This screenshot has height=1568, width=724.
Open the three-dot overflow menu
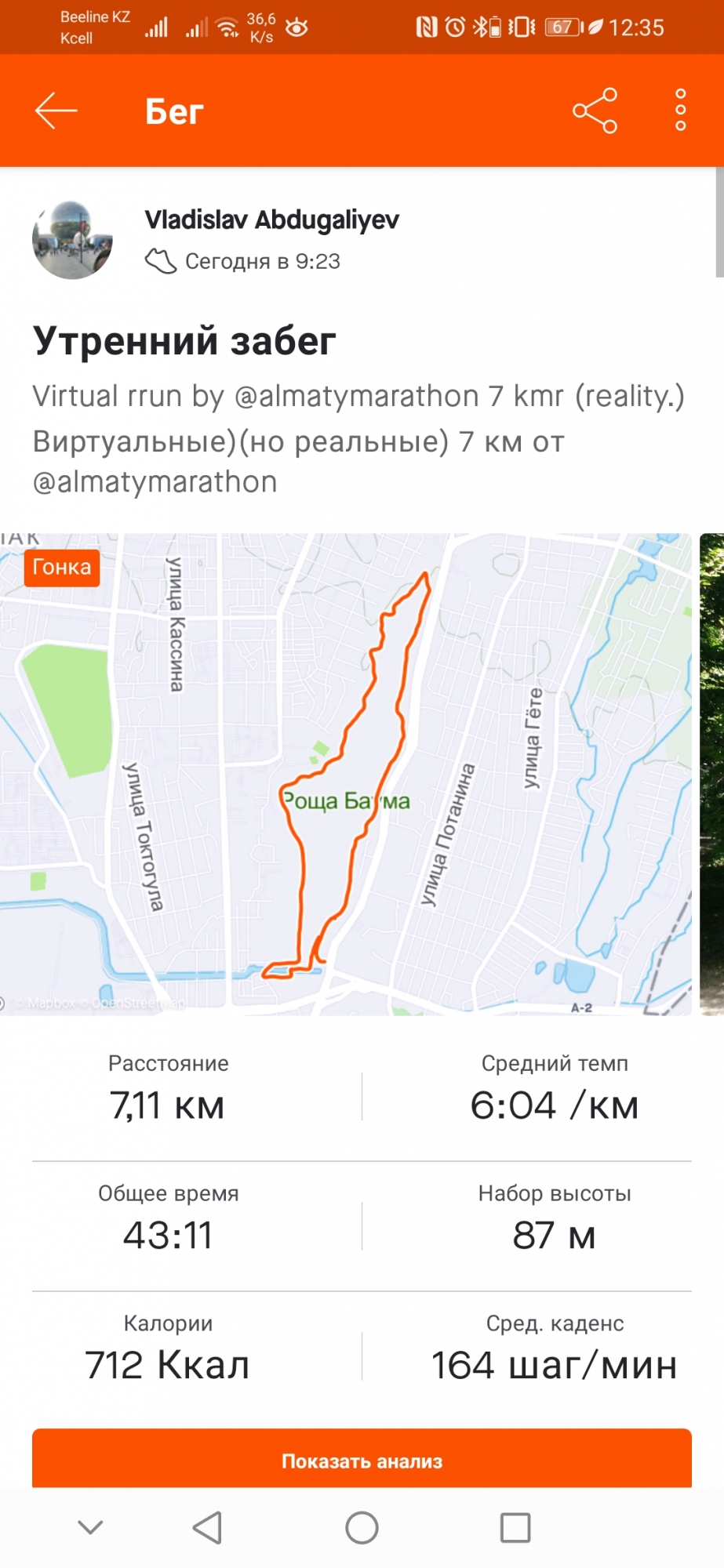(680, 110)
